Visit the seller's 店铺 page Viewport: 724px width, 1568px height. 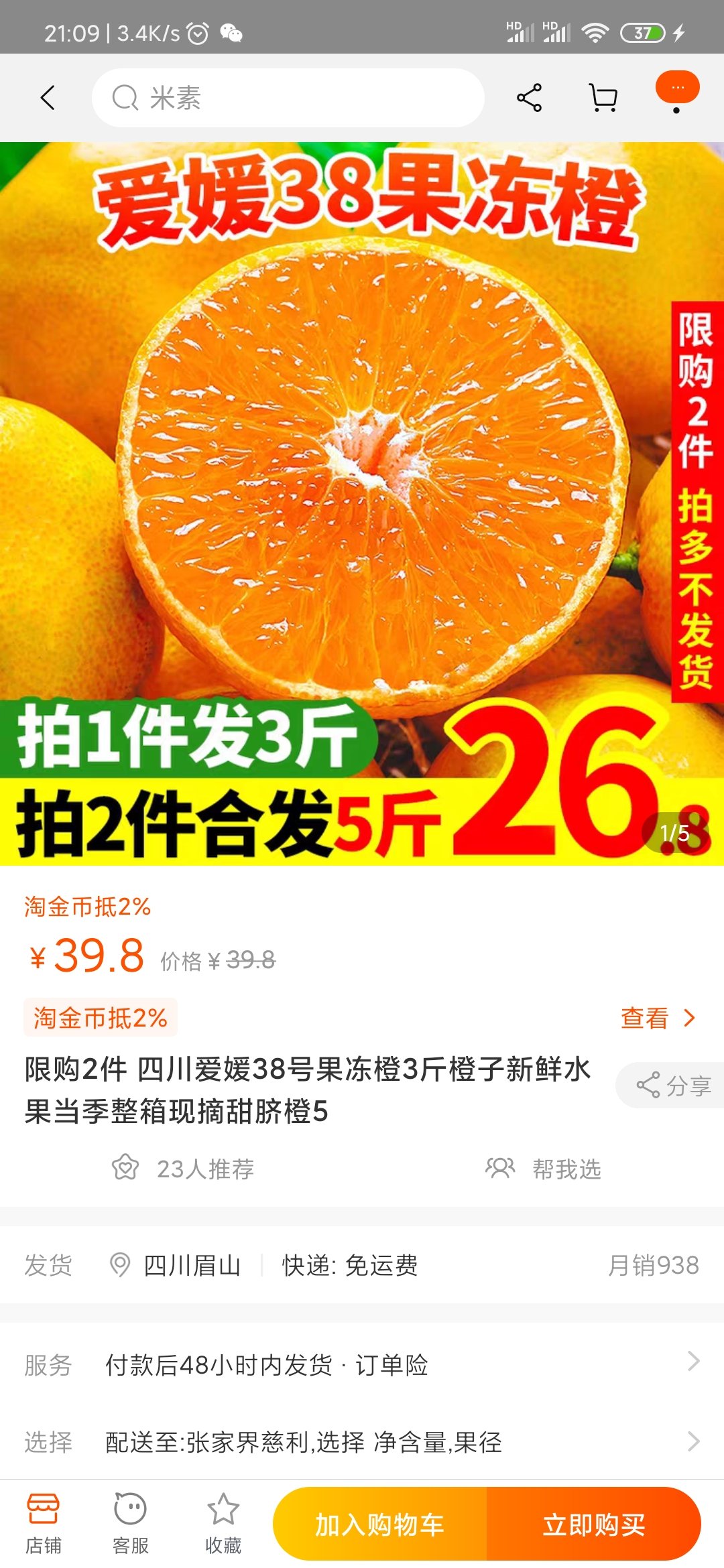coord(44,1524)
